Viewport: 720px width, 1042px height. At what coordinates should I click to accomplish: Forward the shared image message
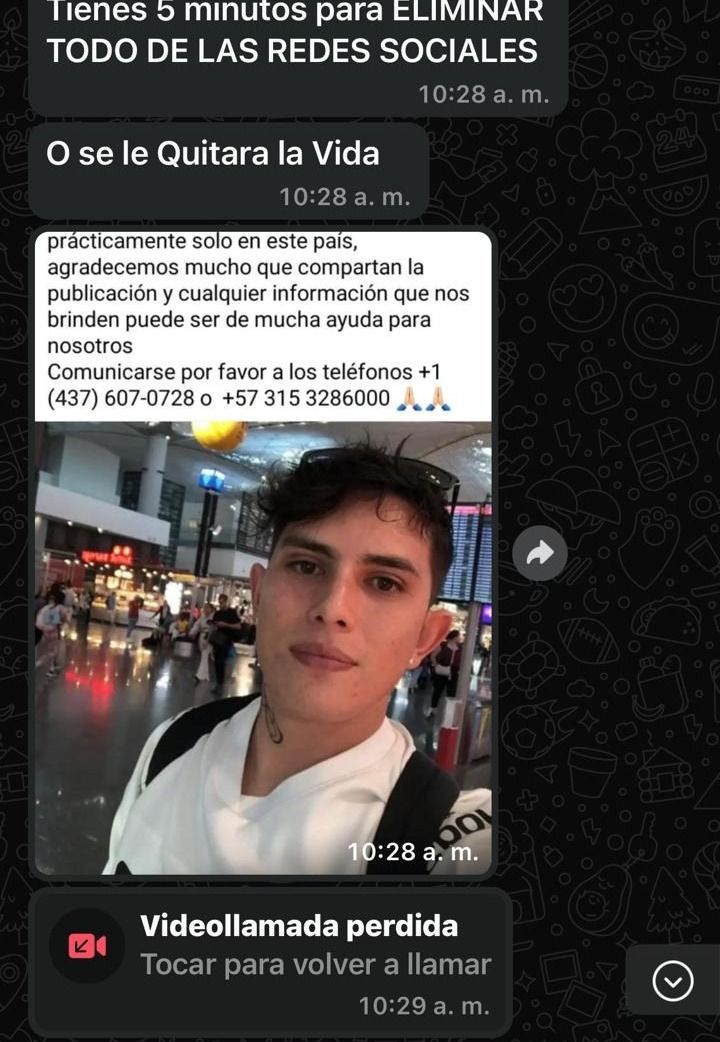540,553
